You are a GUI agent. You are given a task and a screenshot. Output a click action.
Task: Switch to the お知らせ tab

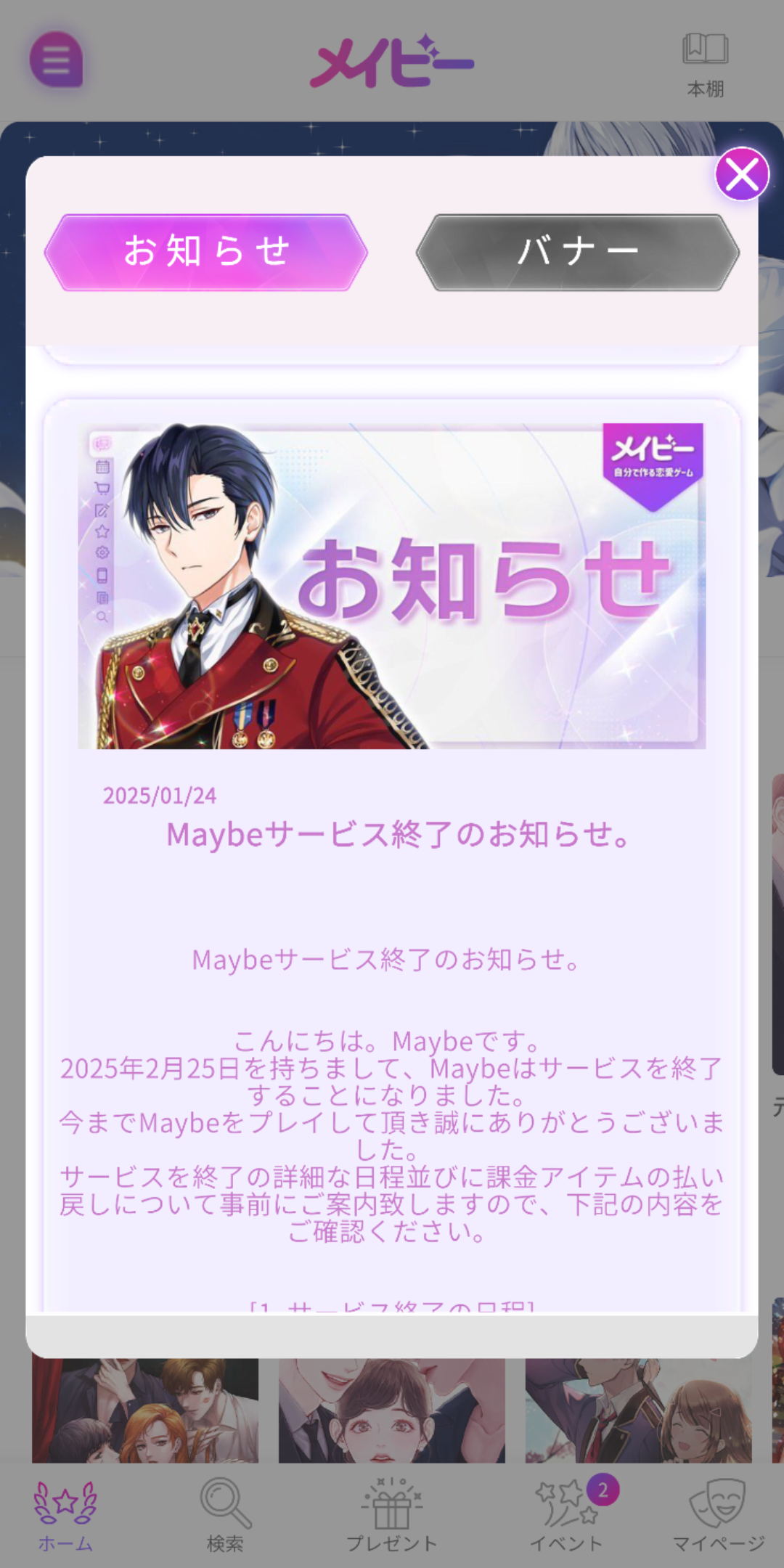pos(206,252)
